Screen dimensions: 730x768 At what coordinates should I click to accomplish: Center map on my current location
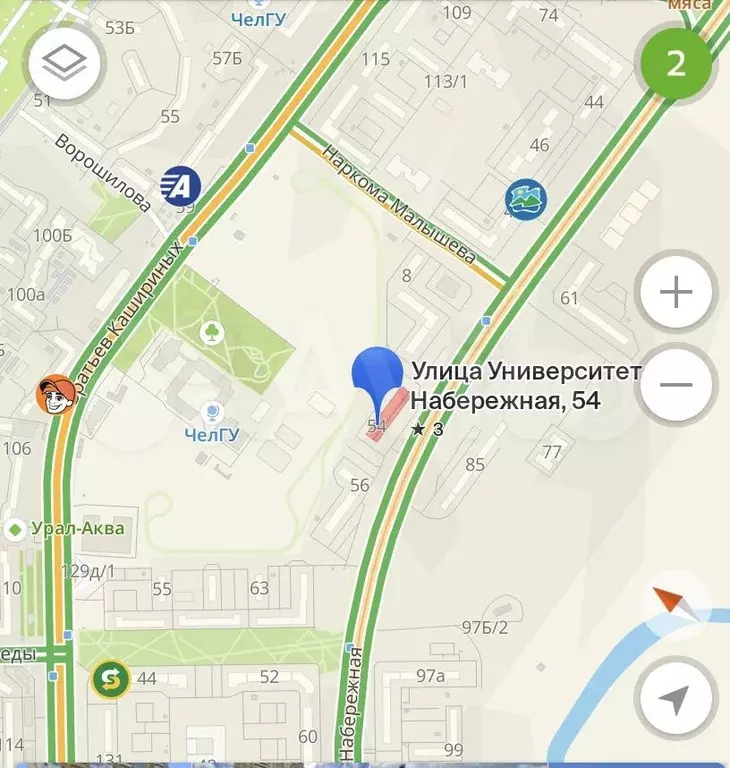(677, 700)
